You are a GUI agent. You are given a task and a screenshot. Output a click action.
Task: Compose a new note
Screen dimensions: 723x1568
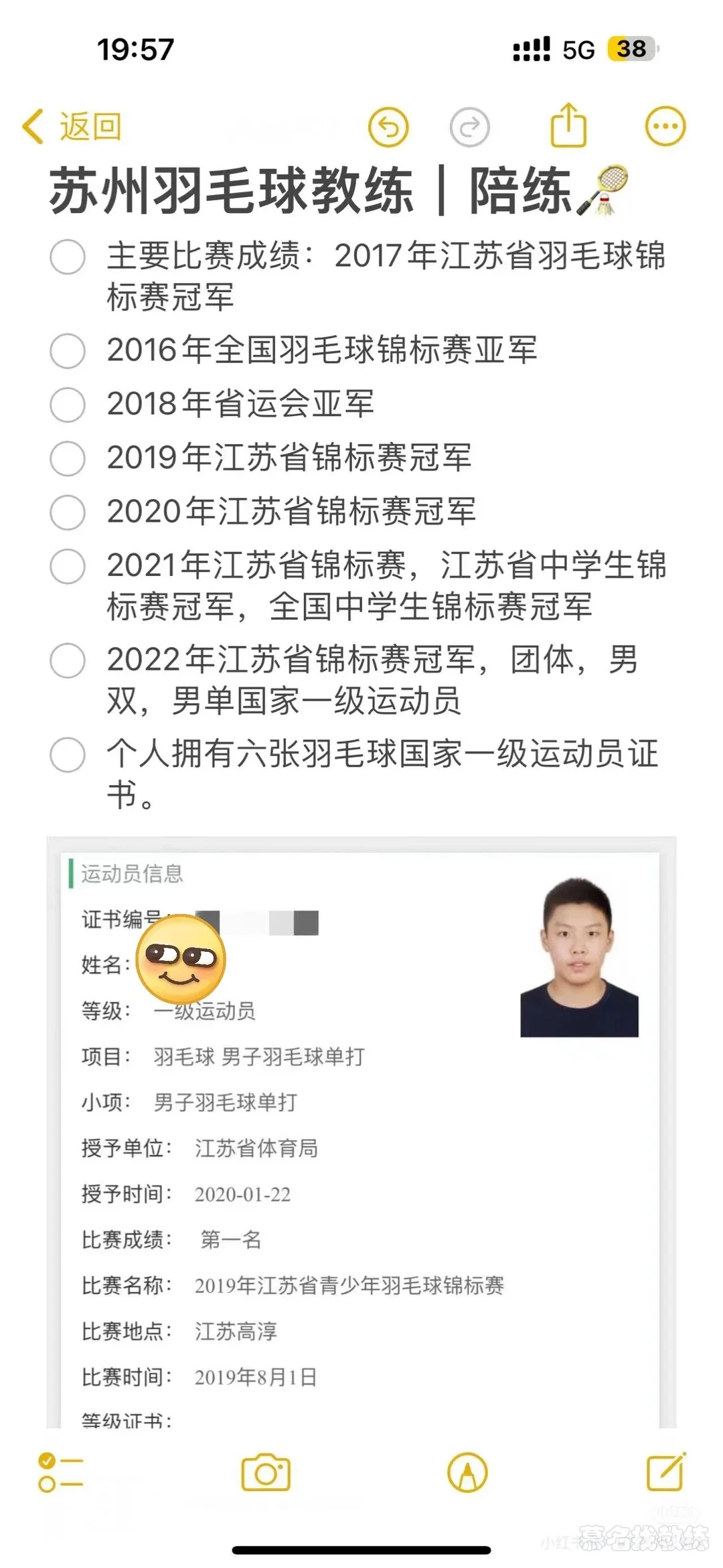click(665, 1472)
